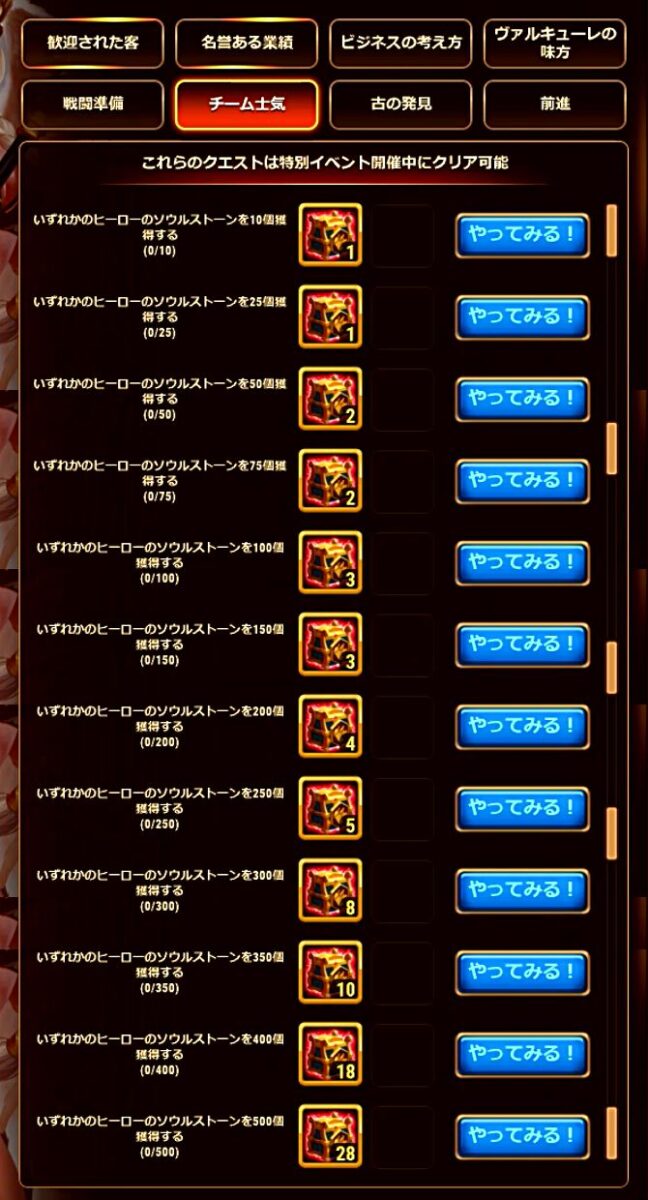Tap やってみる for the 100 soul stones quest
Screen dimensions: 648x1200
point(522,563)
